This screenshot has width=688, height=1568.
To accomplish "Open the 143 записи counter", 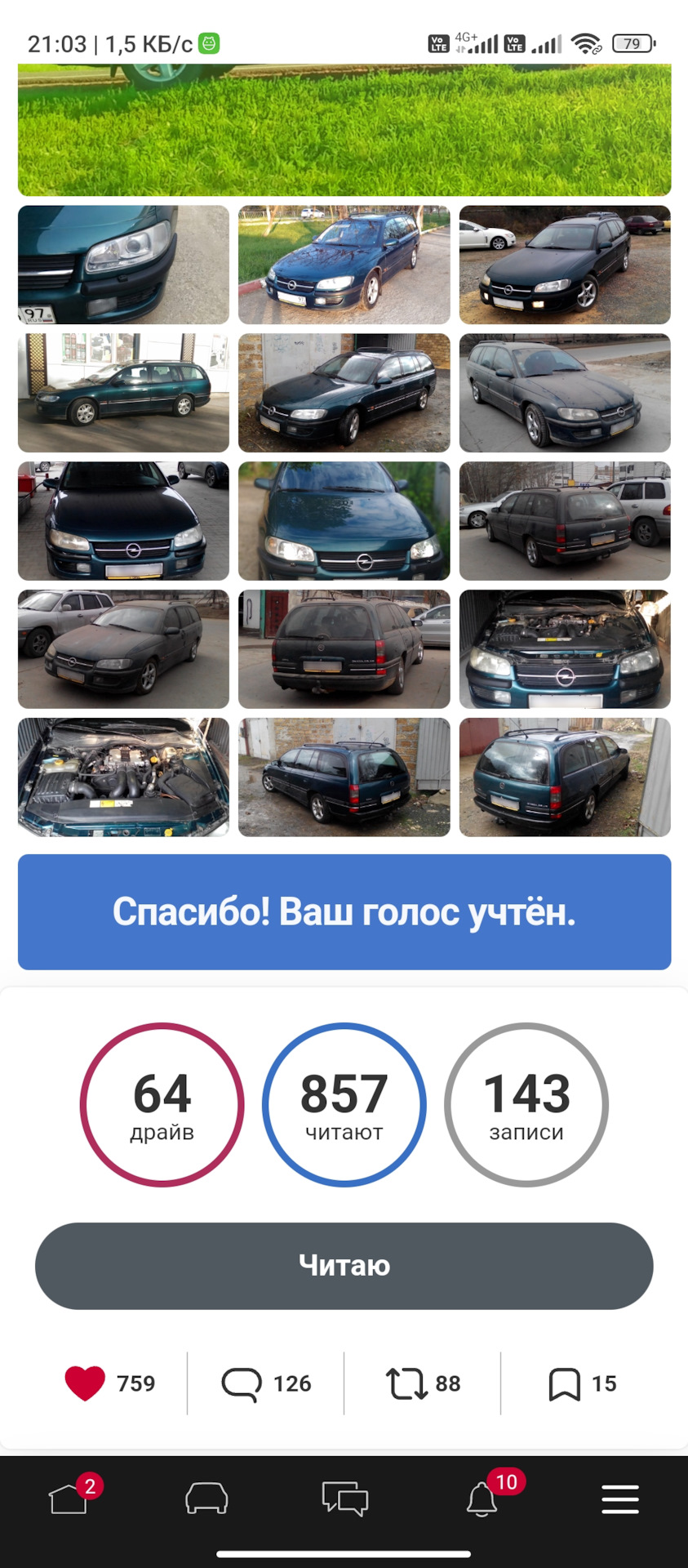I will click(x=526, y=1104).
